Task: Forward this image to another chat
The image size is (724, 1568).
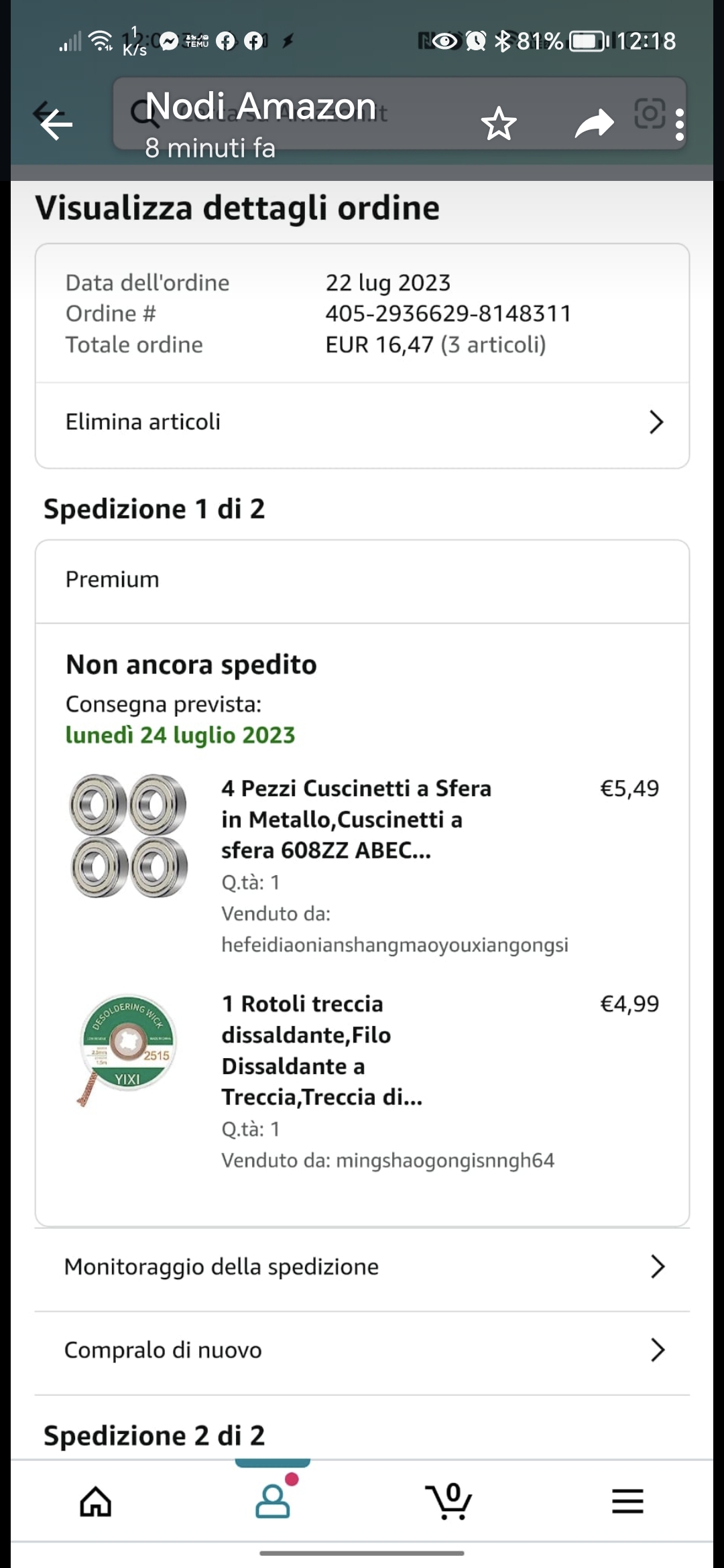Action: coord(594,124)
